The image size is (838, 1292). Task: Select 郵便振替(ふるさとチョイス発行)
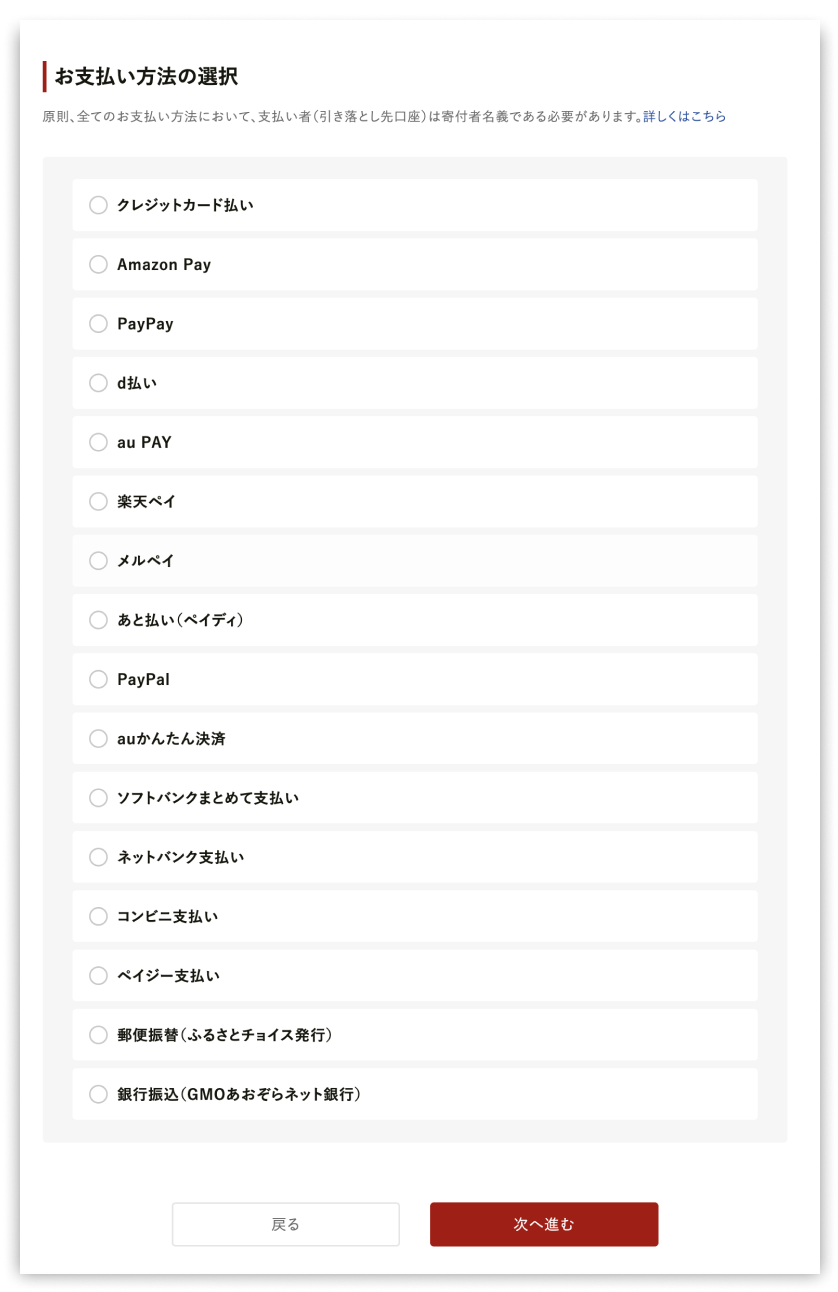click(98, 1035)
